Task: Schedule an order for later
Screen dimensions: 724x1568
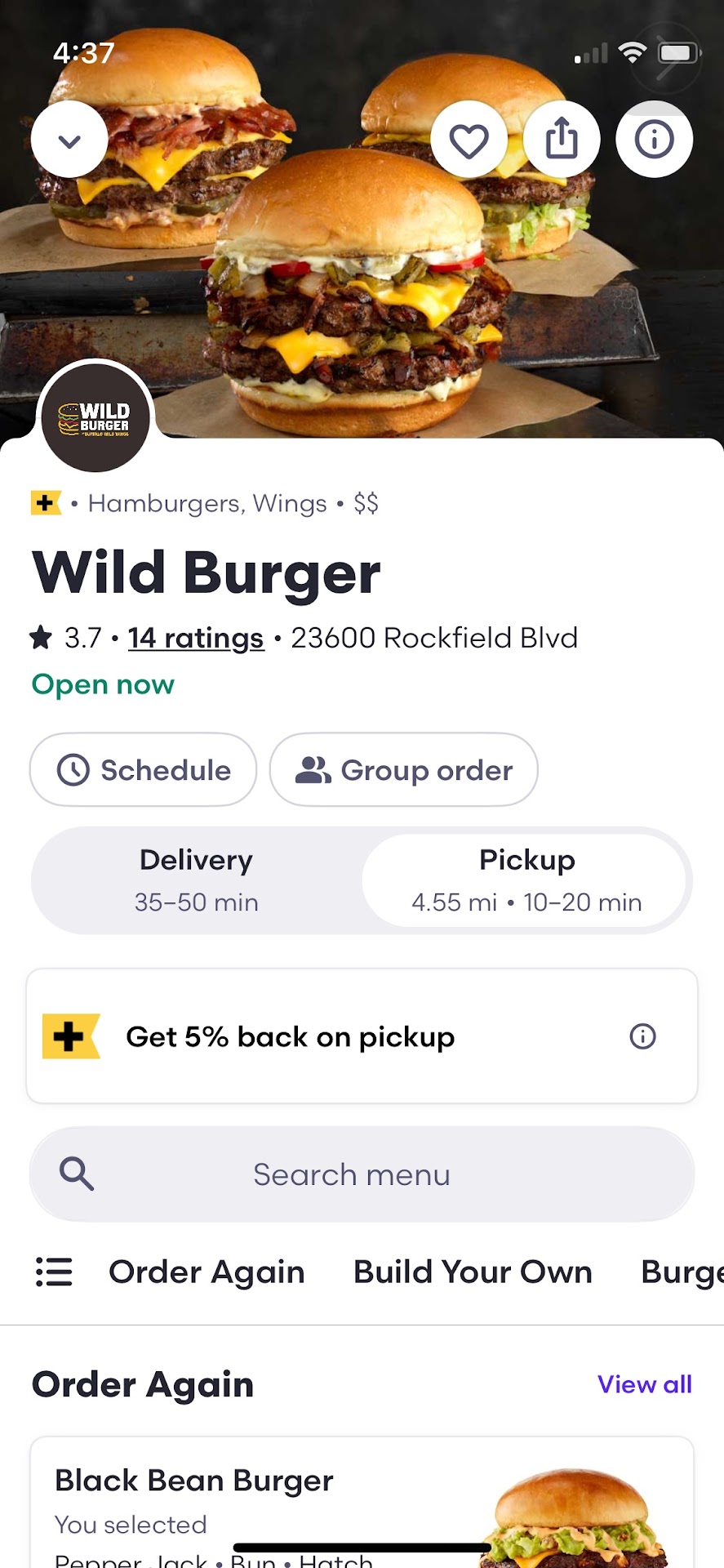Action: point(144,770)
